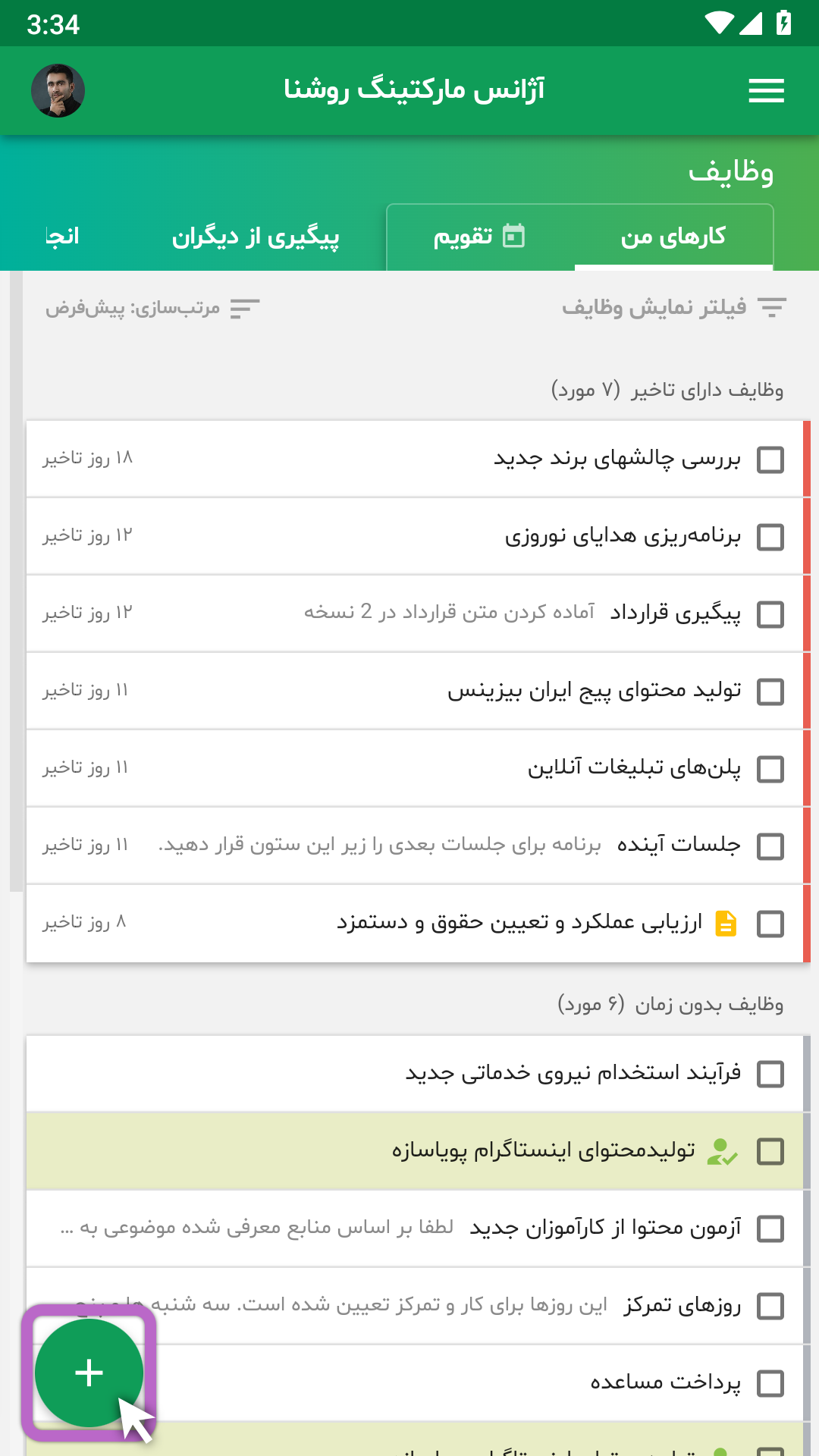
Task: Open فیلتر نمایش وظایف filter
Action: (x=673, y=307)
